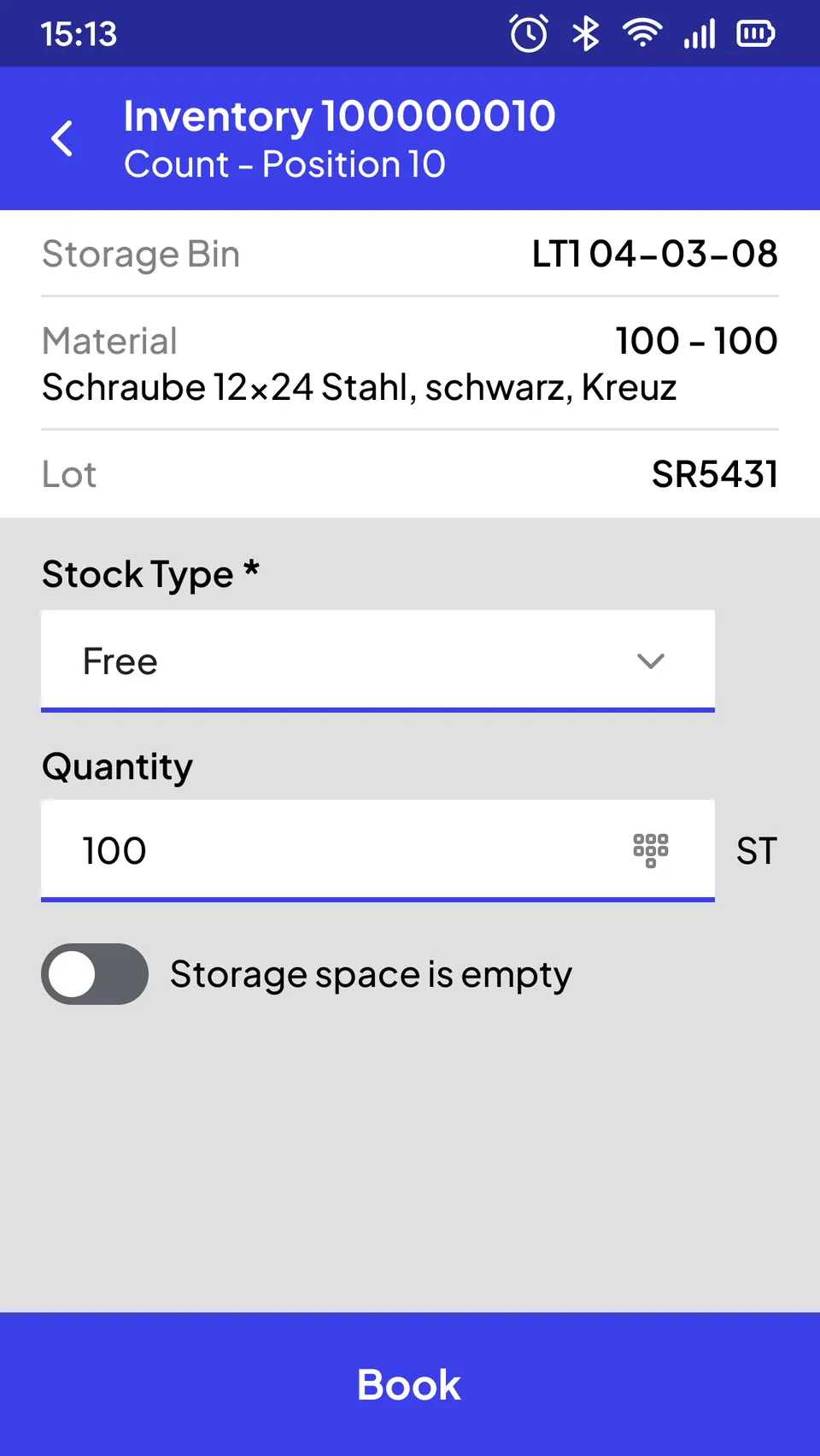The width and height of the screenshot is (820, 1456).
Task: Click the clock showing 15:13
Action: pos(79,33)
